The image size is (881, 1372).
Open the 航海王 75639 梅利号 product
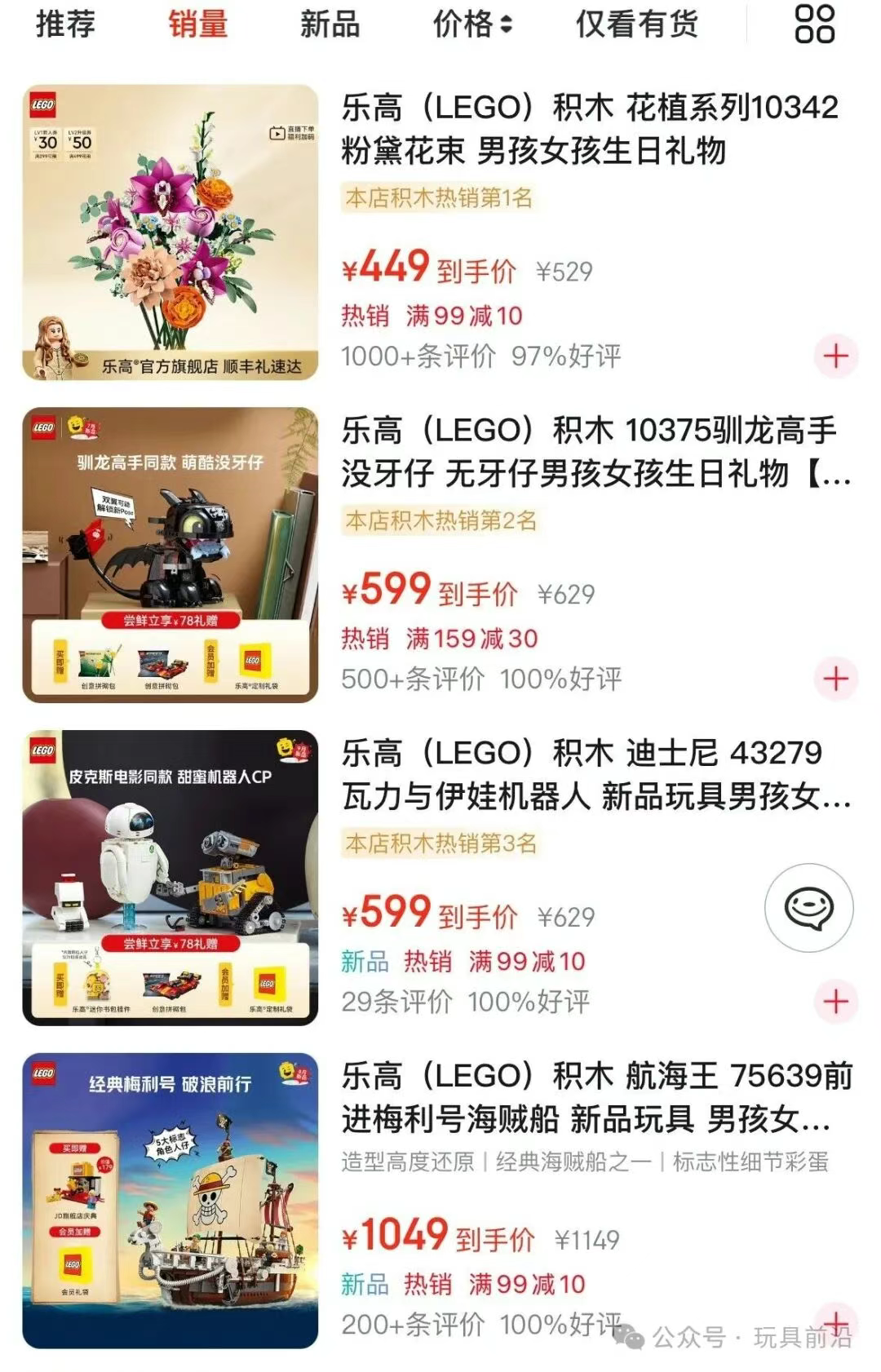[x=589, y=1098]
